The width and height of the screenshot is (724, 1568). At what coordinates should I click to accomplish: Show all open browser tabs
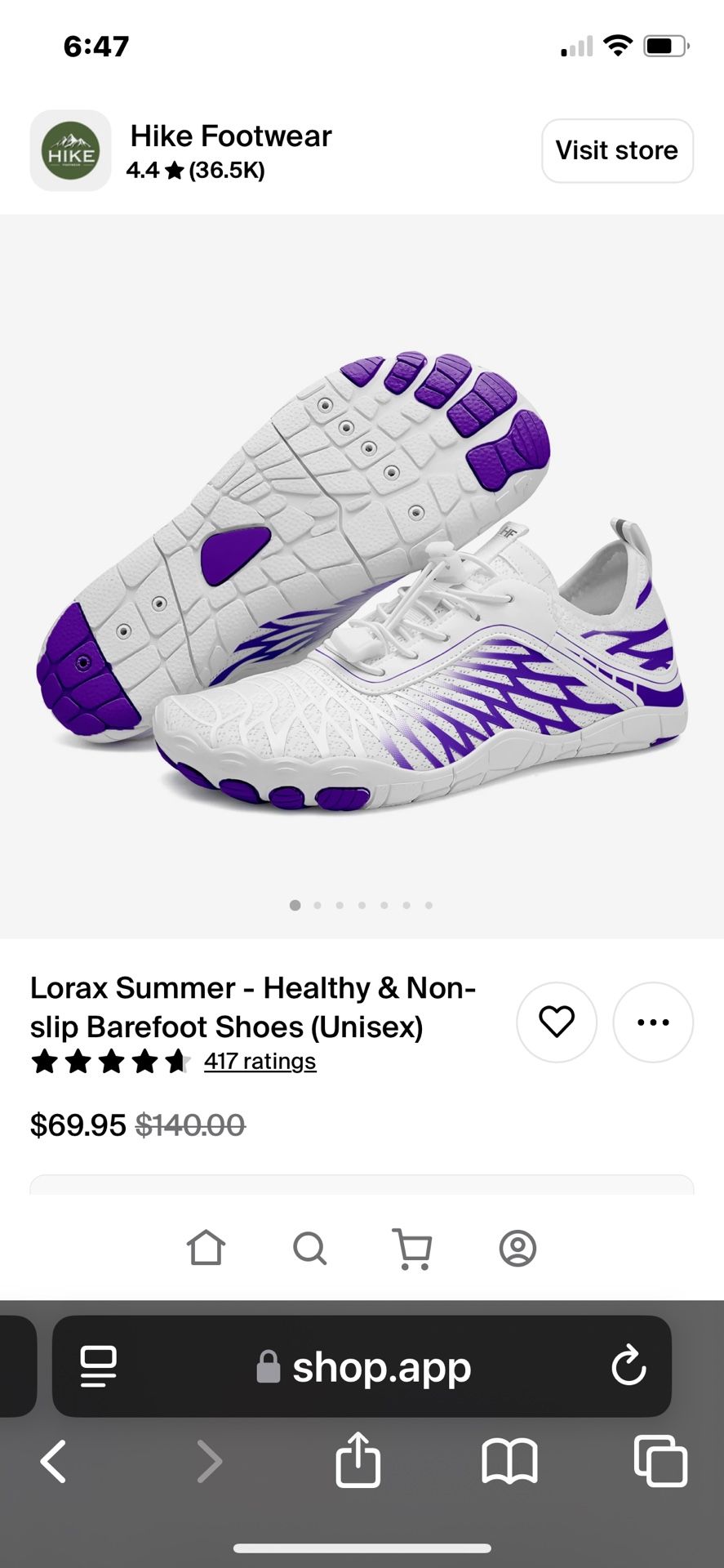point(660,1461)
